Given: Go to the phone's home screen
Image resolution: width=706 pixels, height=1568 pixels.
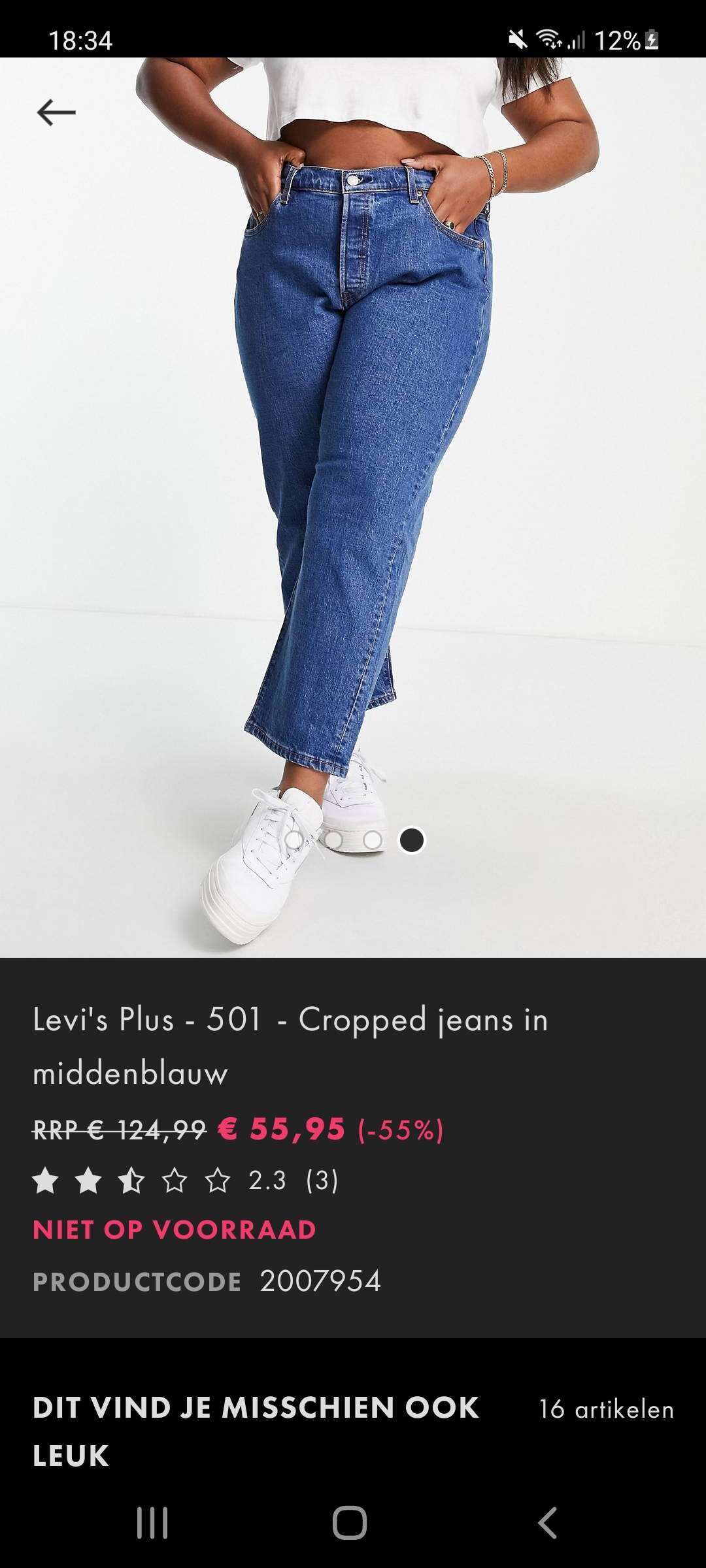Looking at the screenshot, I should pyautogui.click(x=350, y=1523).
